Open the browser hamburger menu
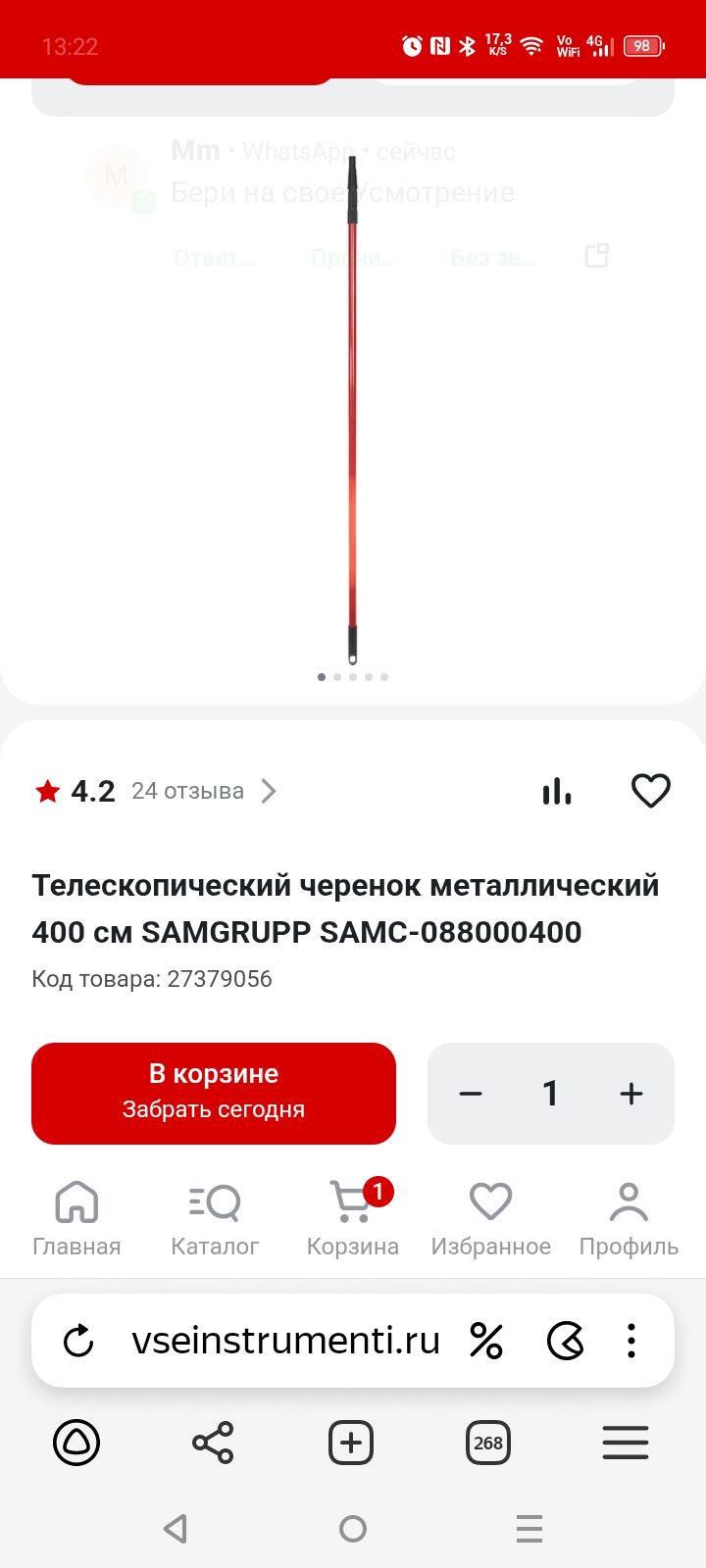The width and height of the screenshot is (706, 1568). [626, 1443]
